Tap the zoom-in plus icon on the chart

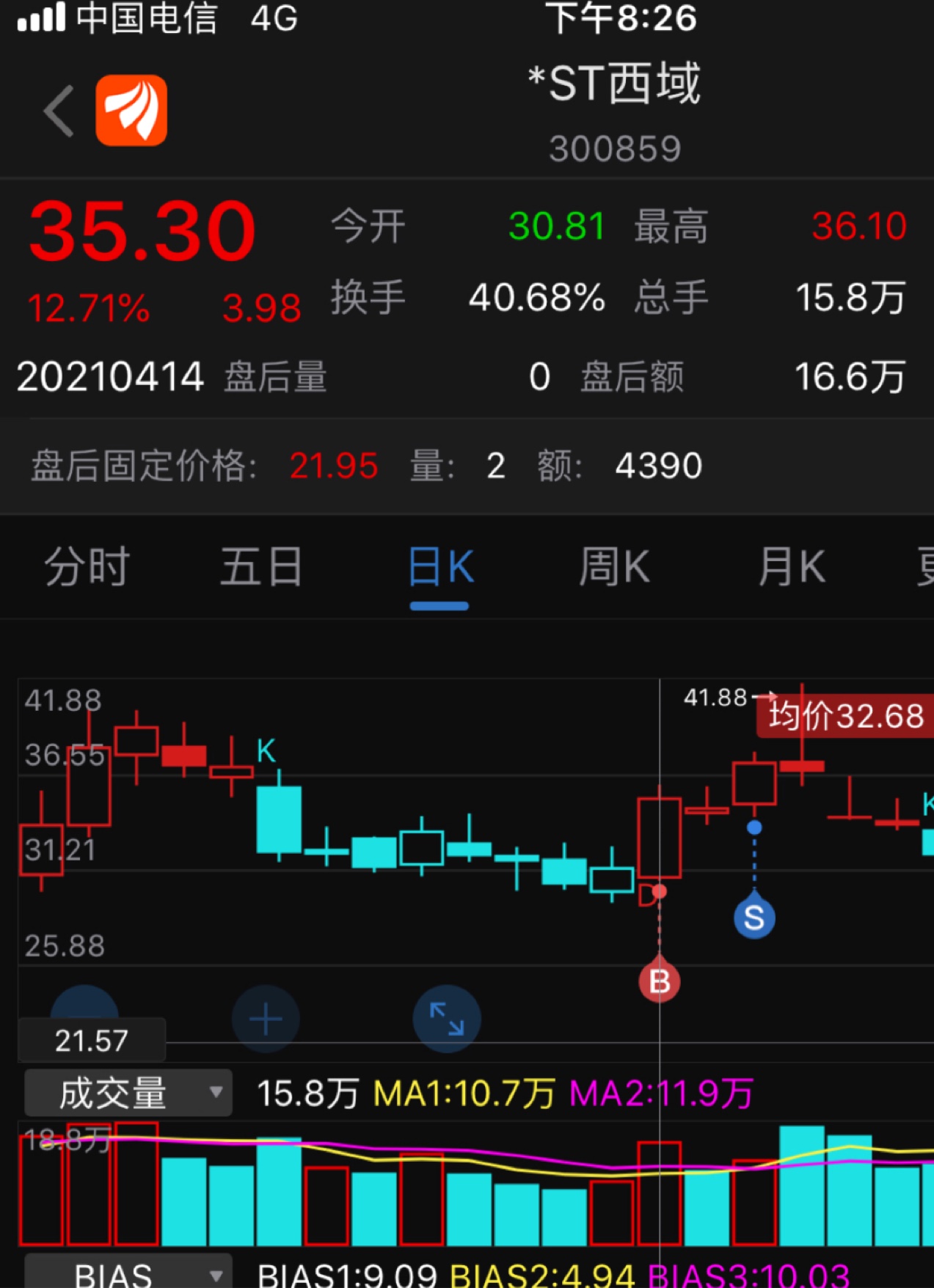266,1017
